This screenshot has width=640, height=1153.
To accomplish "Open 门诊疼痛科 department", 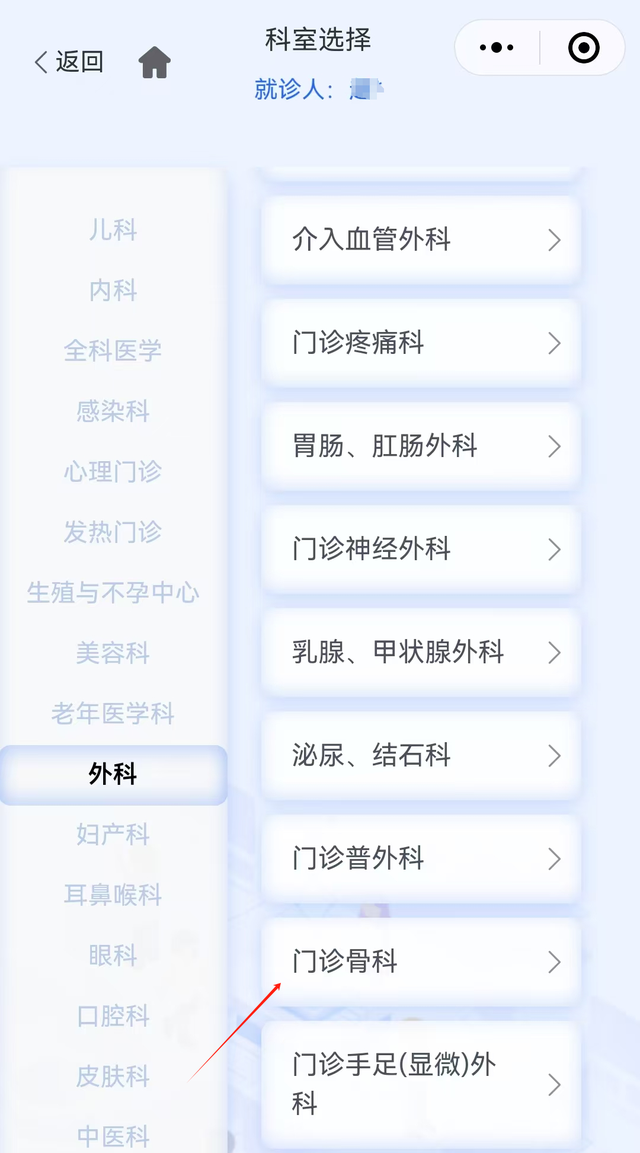I will (421, 343).
